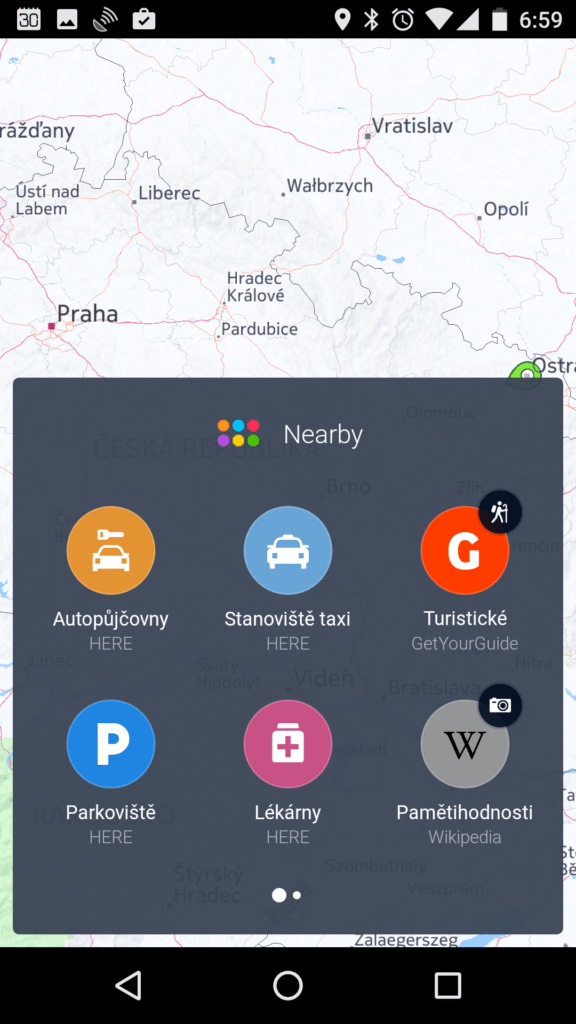This screenshot has height=1024, width=576.
Task: Show nearby Parkoviště parking
Action: pyautogui.click(x=111, y=744)
